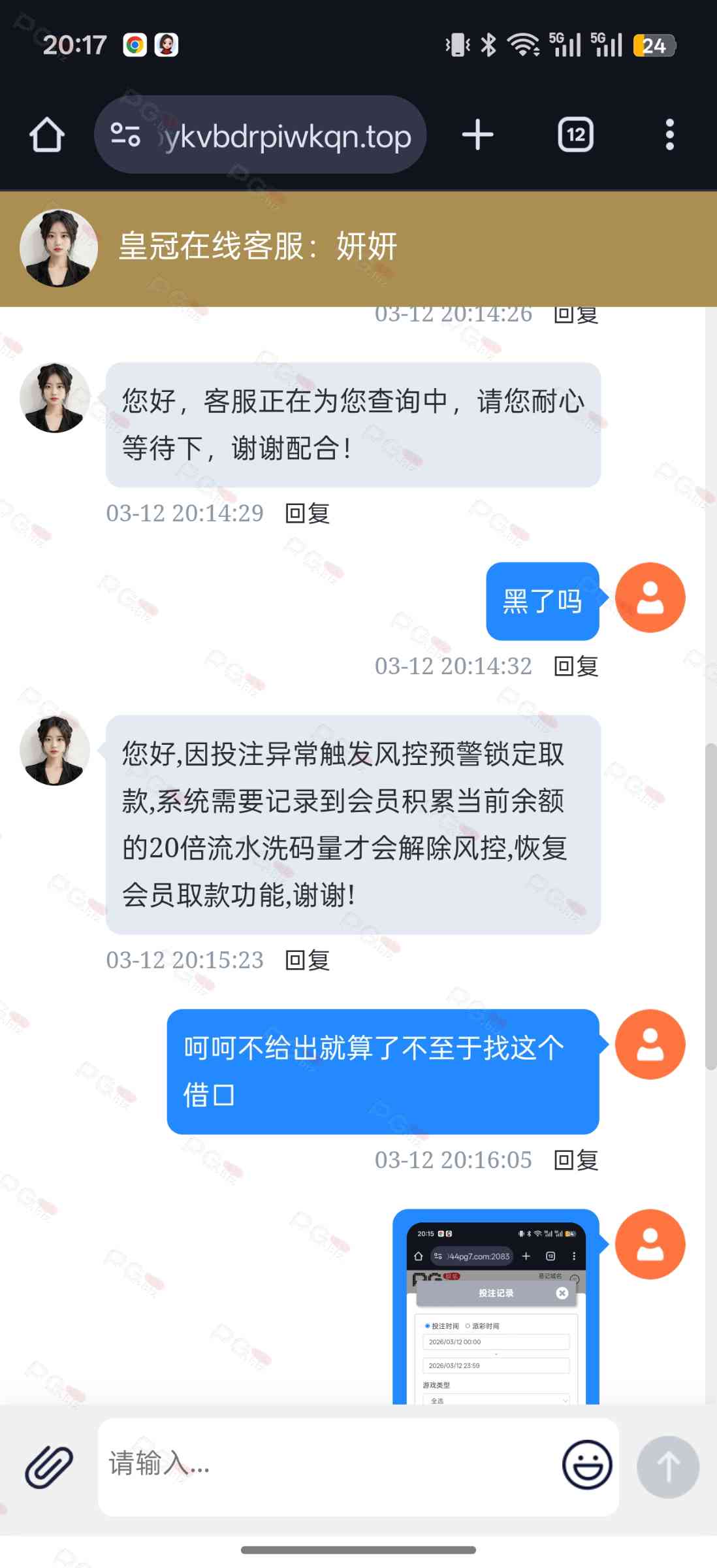Reply to the 20:14:29 message
Screen dimensions: 717x1568
308,514
